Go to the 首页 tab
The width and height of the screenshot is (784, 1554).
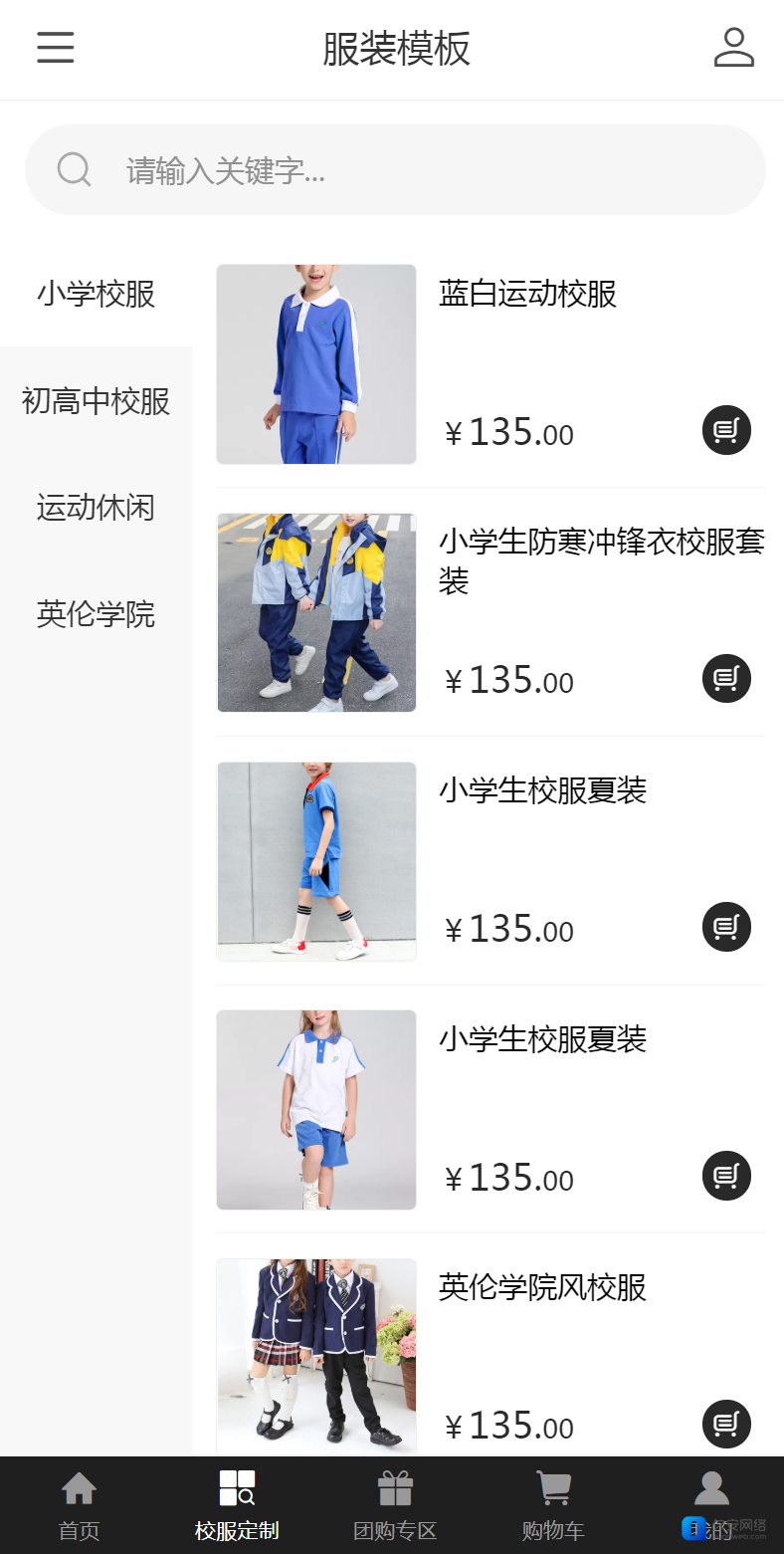(79, 1505)
